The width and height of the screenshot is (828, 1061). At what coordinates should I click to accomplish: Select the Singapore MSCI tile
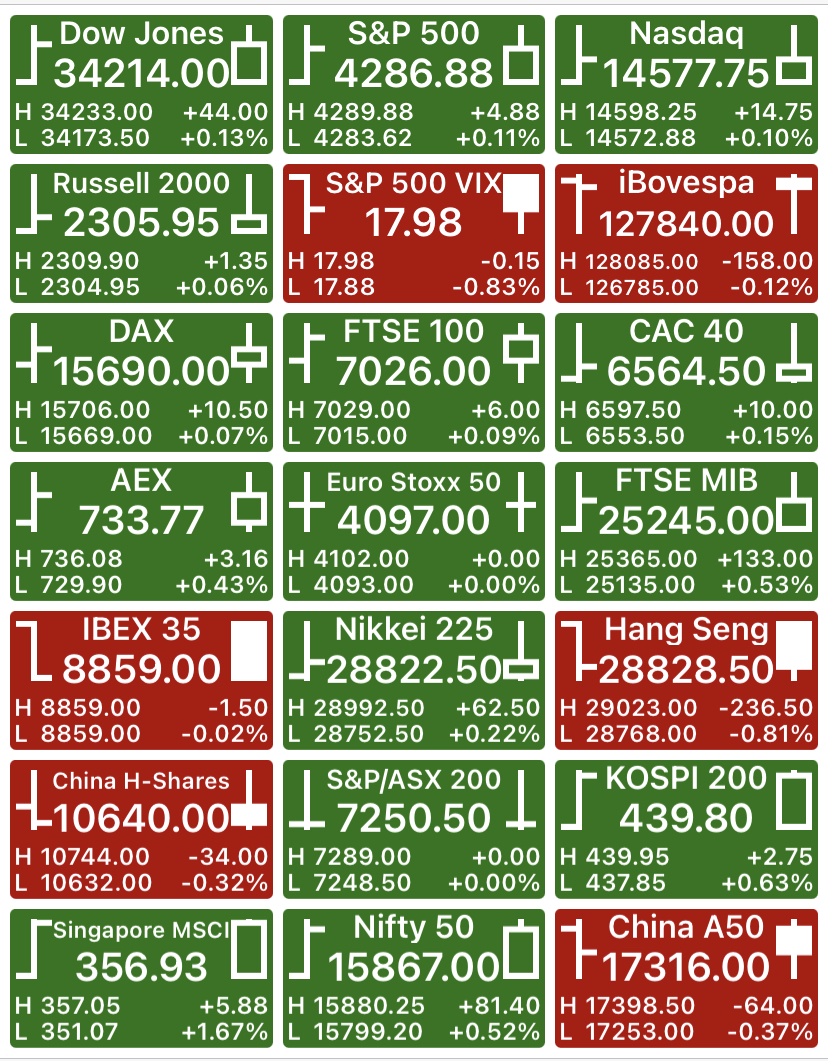[141, 978]
